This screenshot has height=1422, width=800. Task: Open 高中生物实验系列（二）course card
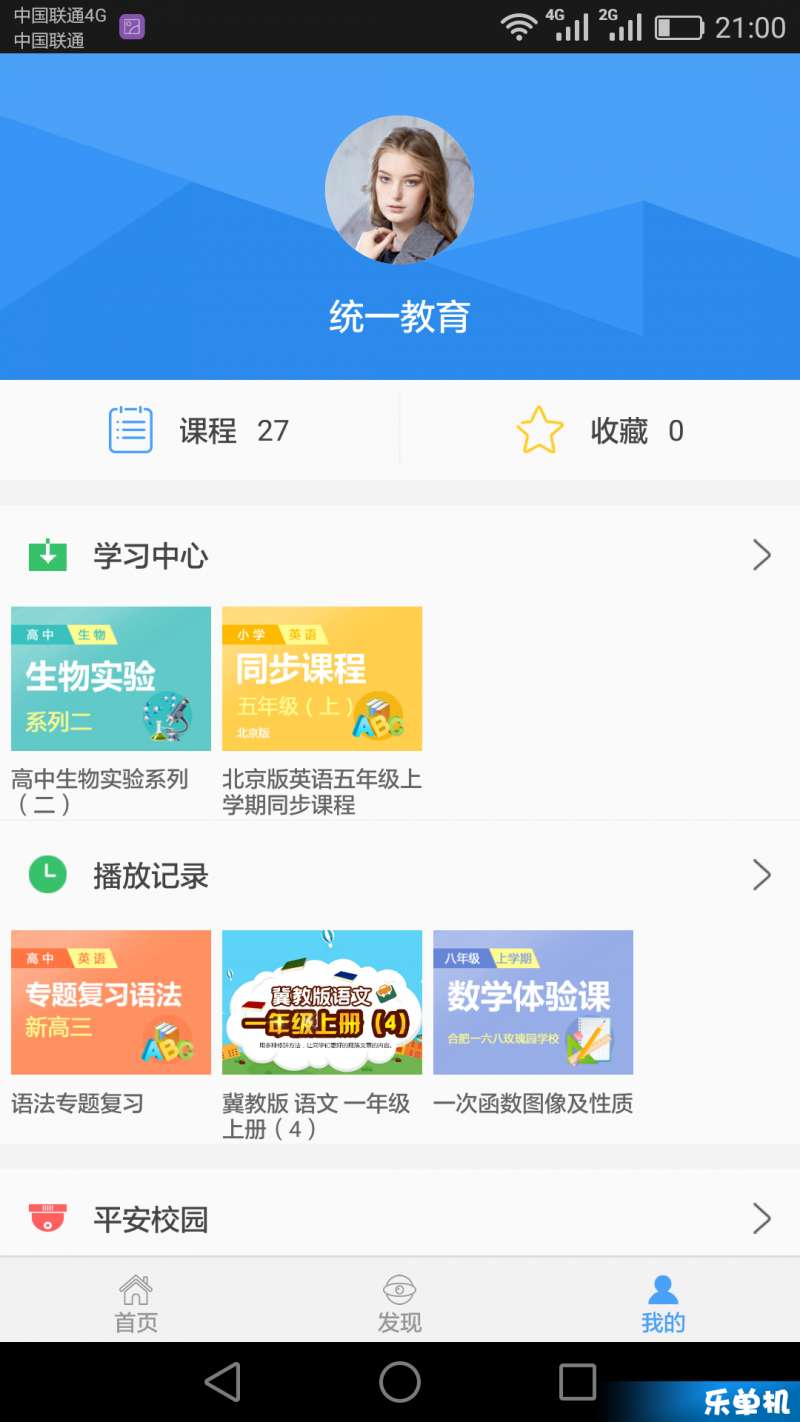coord(111,679)
